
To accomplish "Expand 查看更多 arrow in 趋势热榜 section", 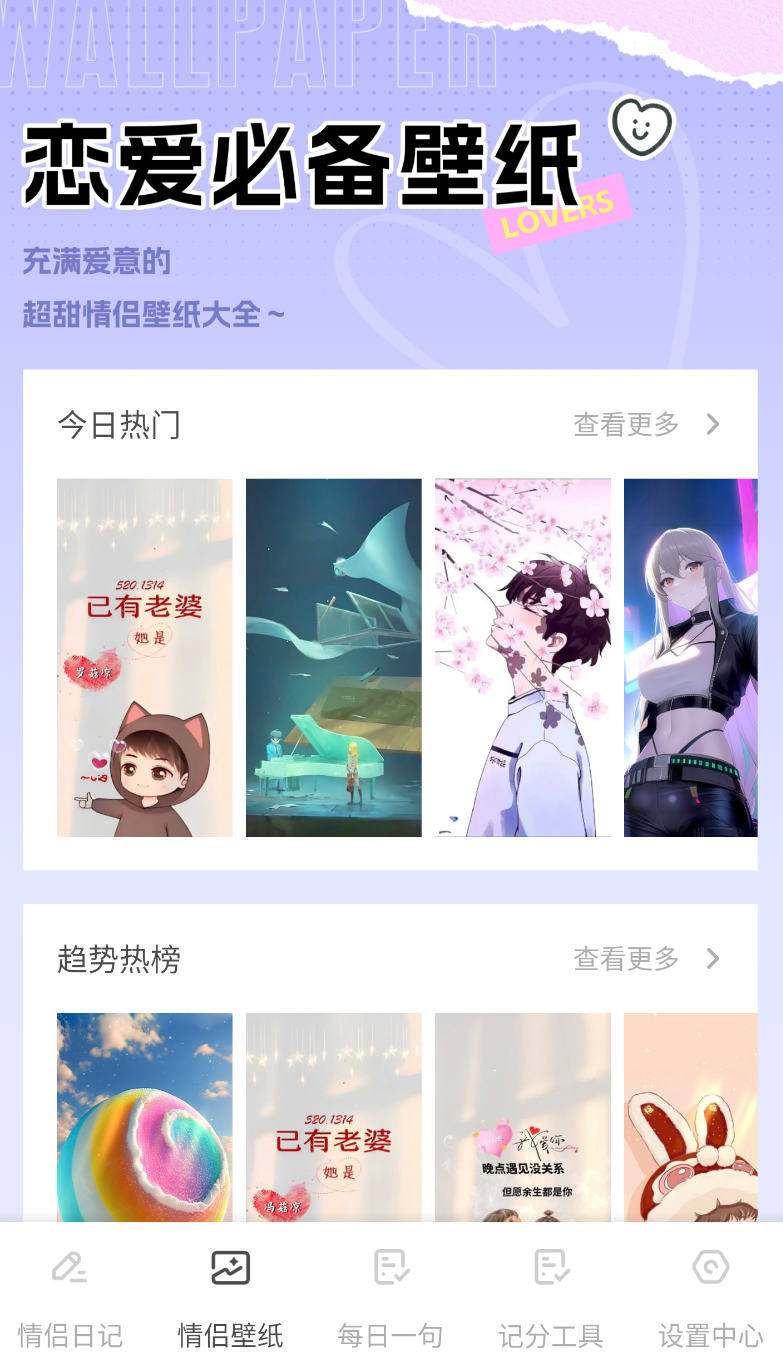I will point(711,959).
